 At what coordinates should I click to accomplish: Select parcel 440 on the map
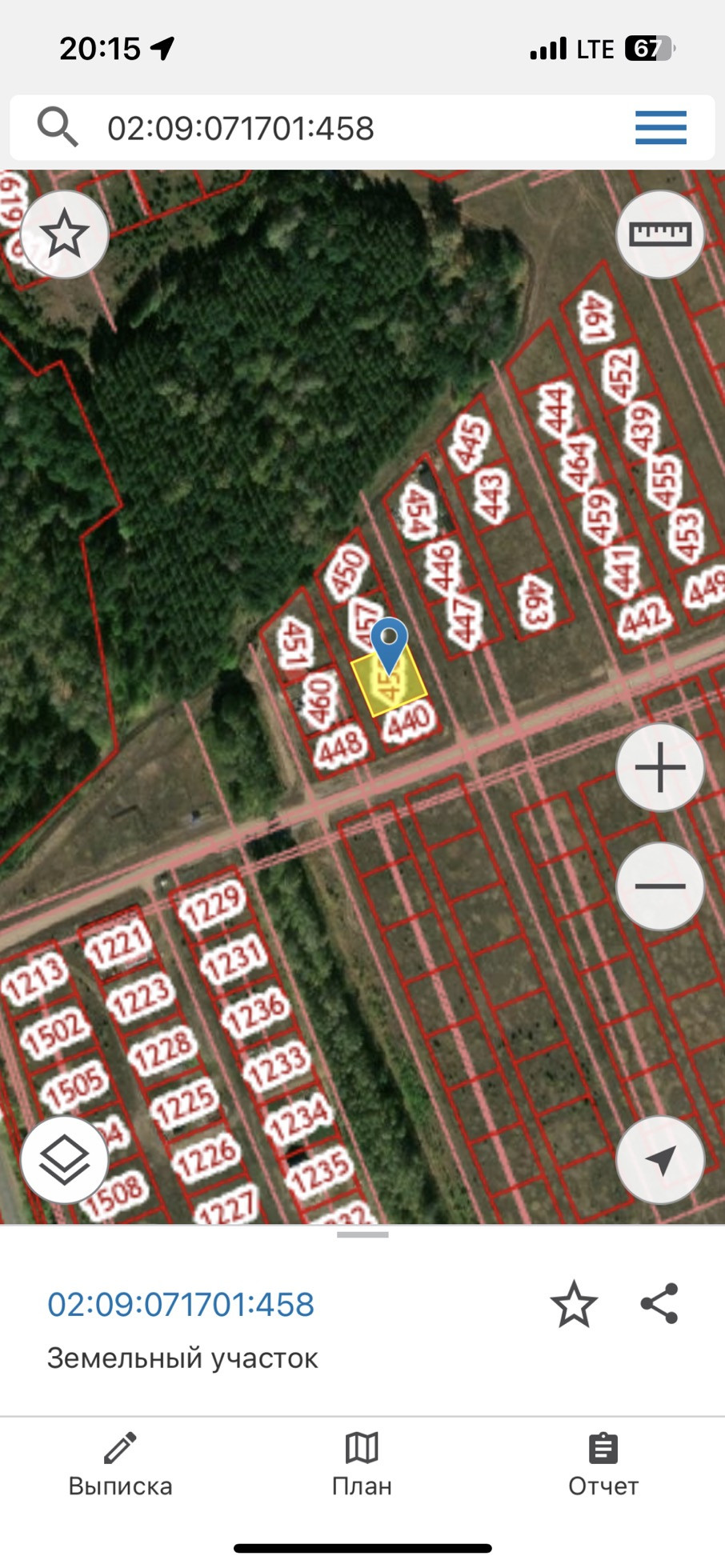pyautogui.click(x=409, y=722)
